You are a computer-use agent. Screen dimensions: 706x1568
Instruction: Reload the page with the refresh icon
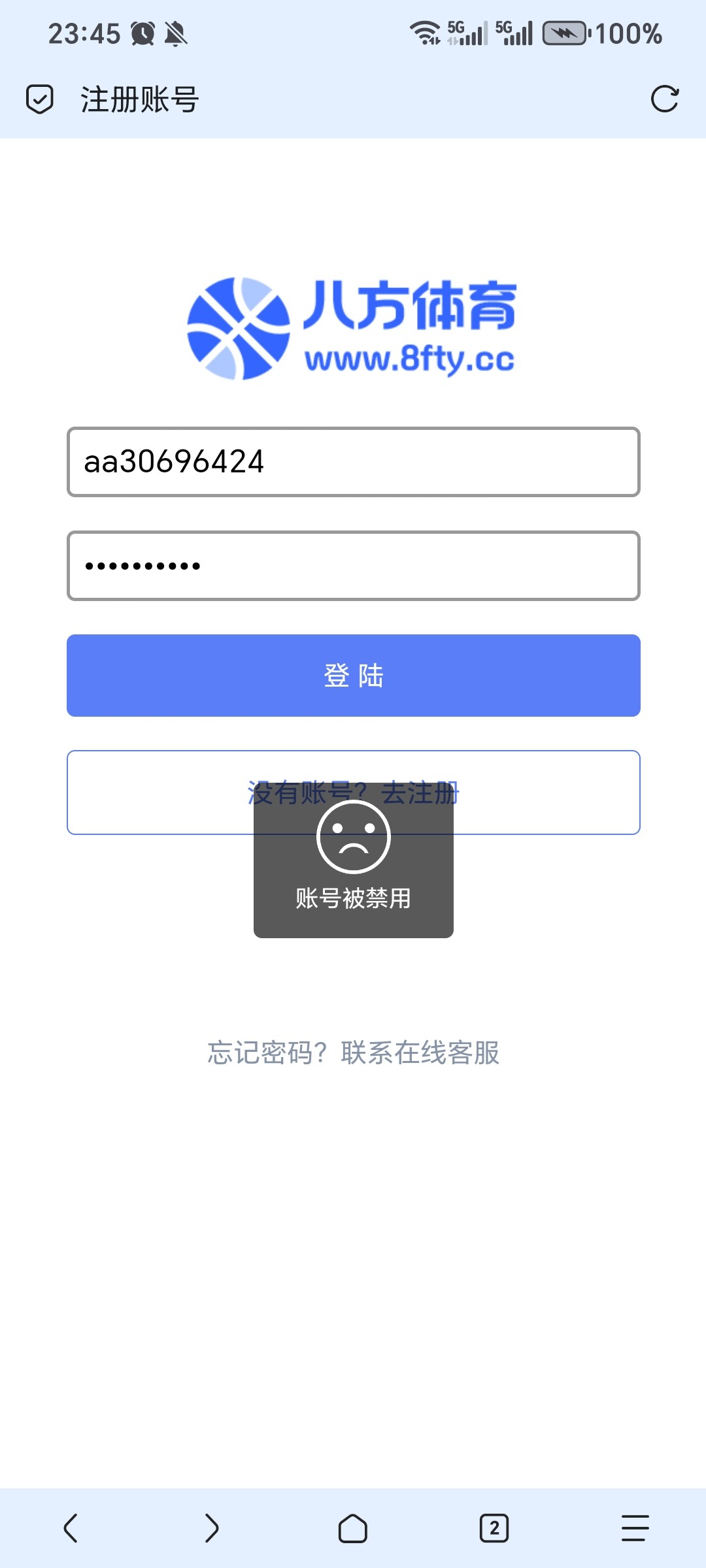665,99
